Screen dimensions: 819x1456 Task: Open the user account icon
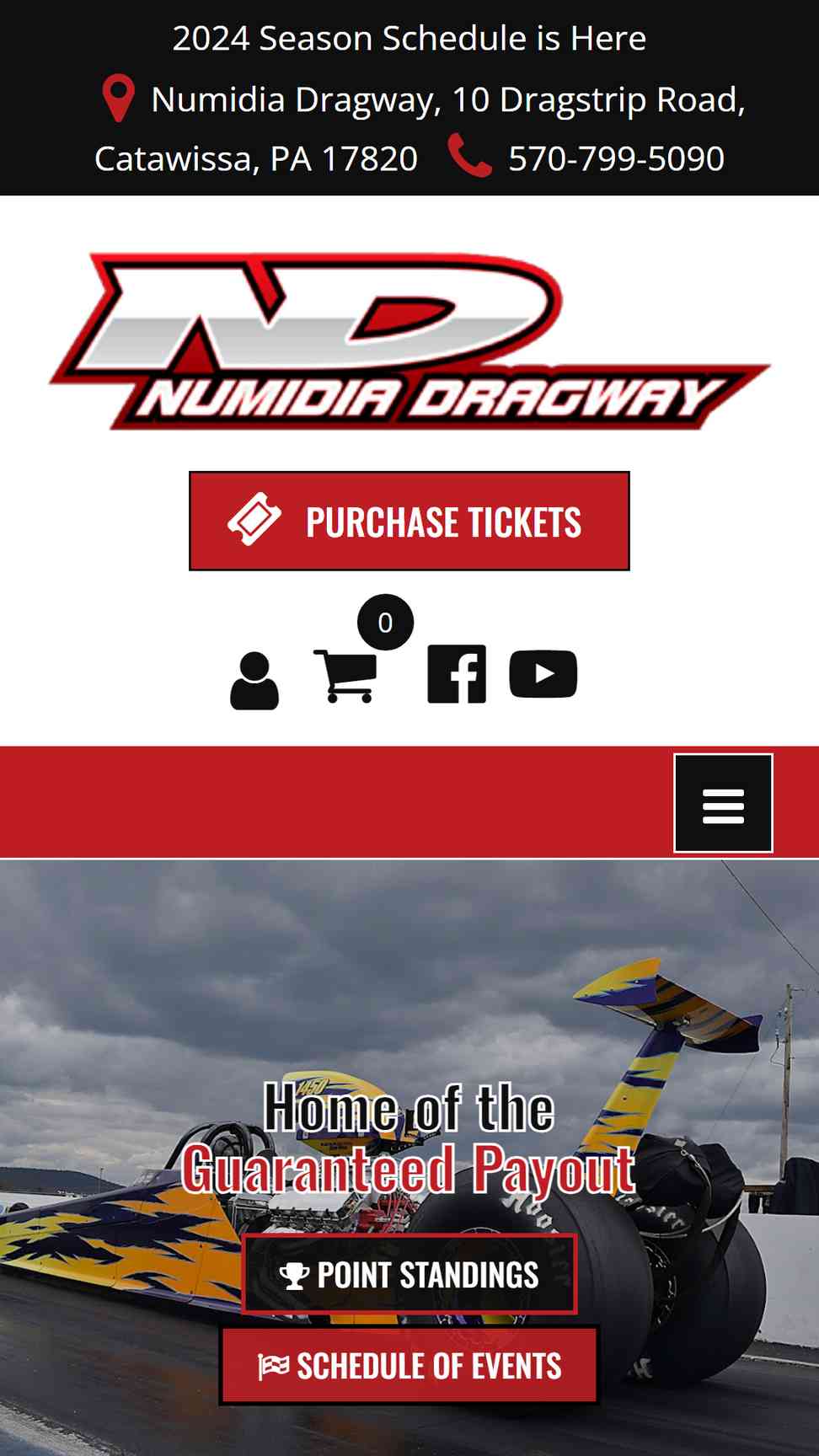pos(254,681)
